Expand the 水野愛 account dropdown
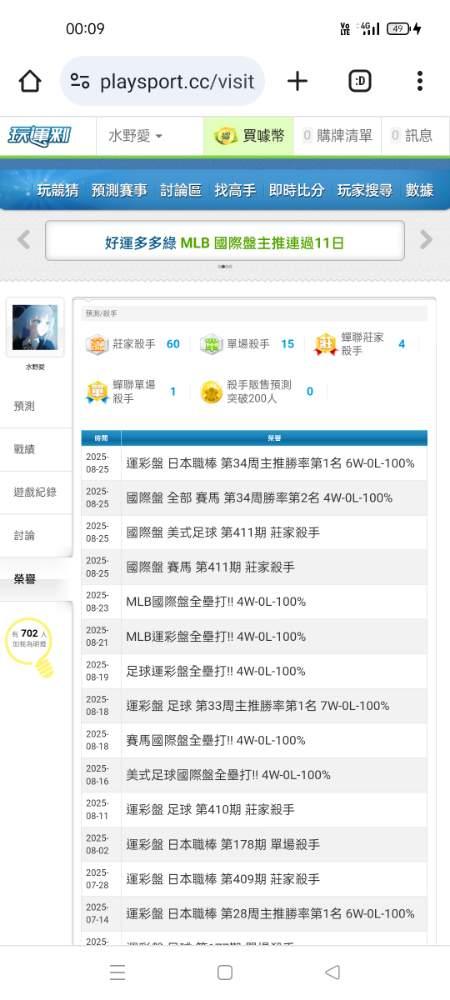The width and height of the screenshot is (450, 1000). (x=135, y=136)
